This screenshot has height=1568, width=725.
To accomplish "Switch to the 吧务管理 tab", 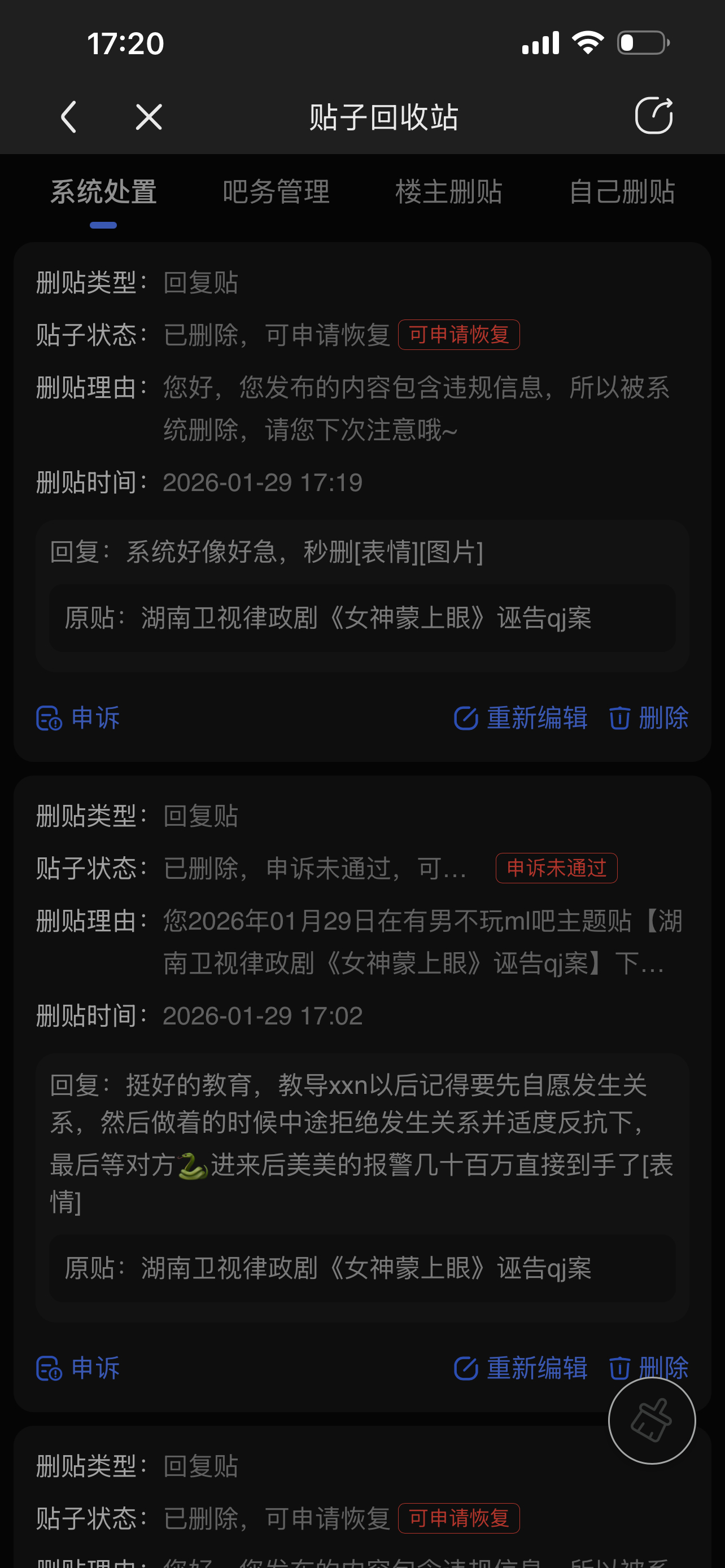I will [276, 192].
